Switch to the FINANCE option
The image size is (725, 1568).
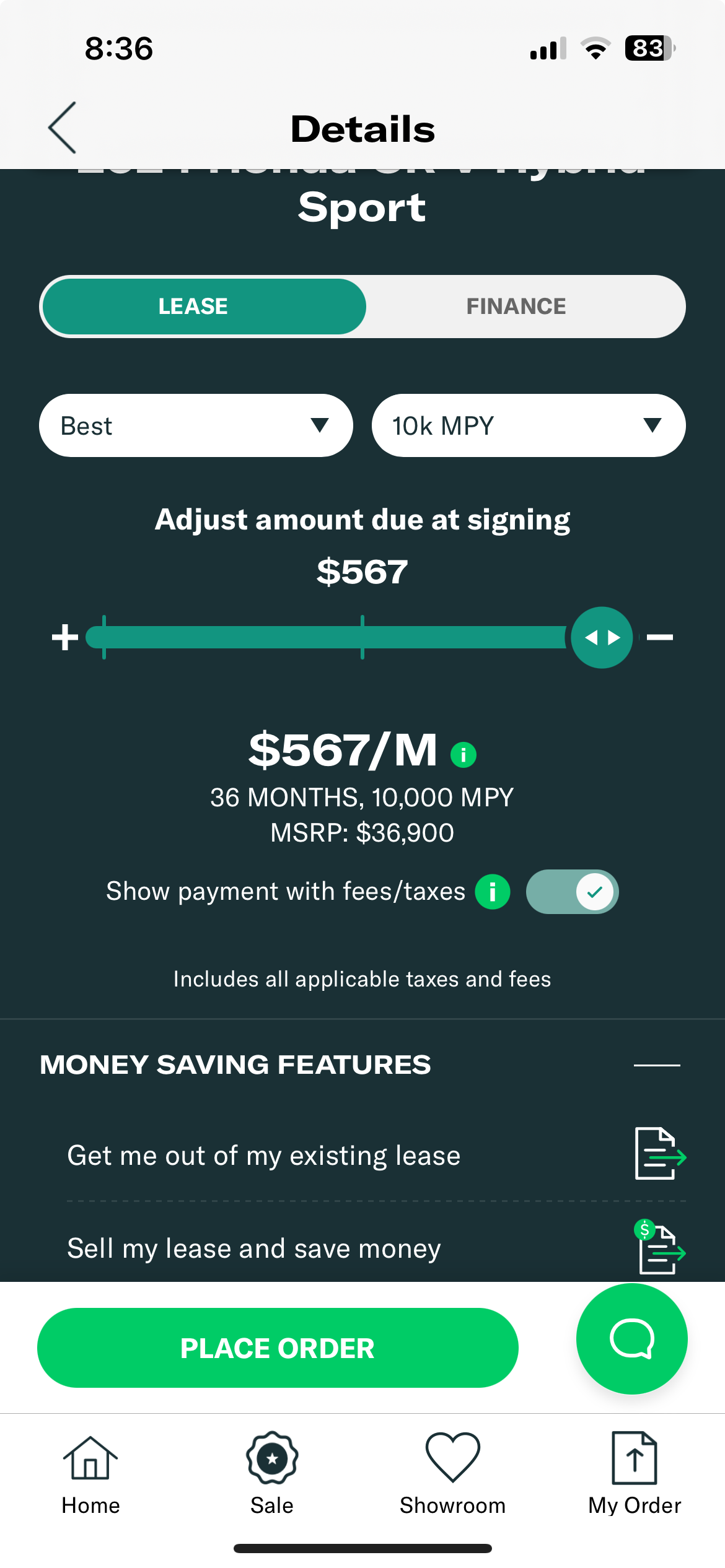pos(516,307)
